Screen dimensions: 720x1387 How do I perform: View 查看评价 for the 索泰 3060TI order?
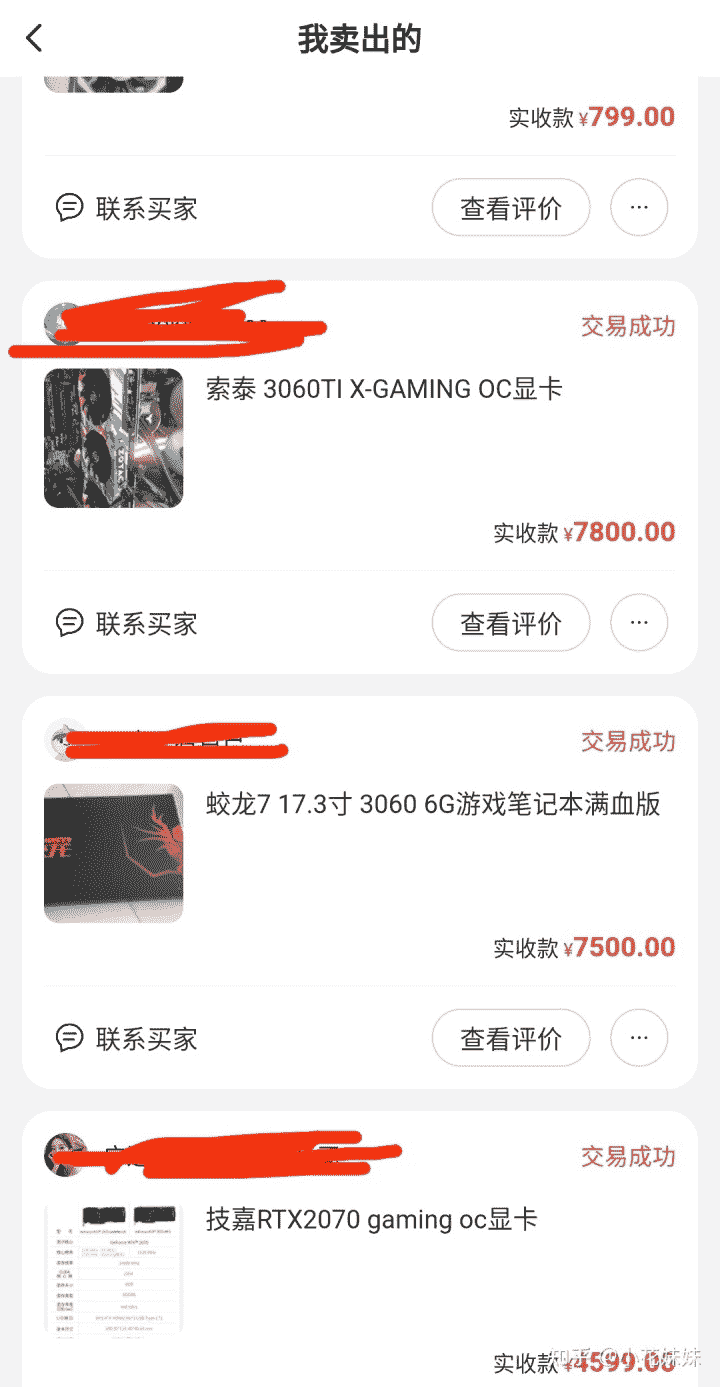coord(510,623)
